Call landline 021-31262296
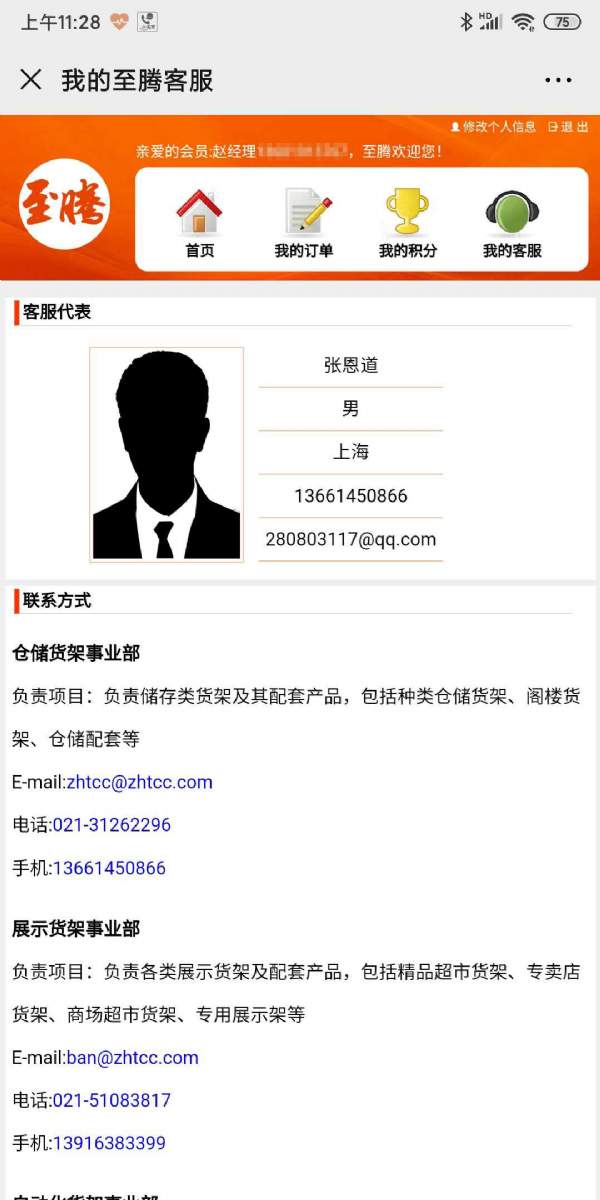Screen dimensions: 600x1200 [x=111, y=825]
